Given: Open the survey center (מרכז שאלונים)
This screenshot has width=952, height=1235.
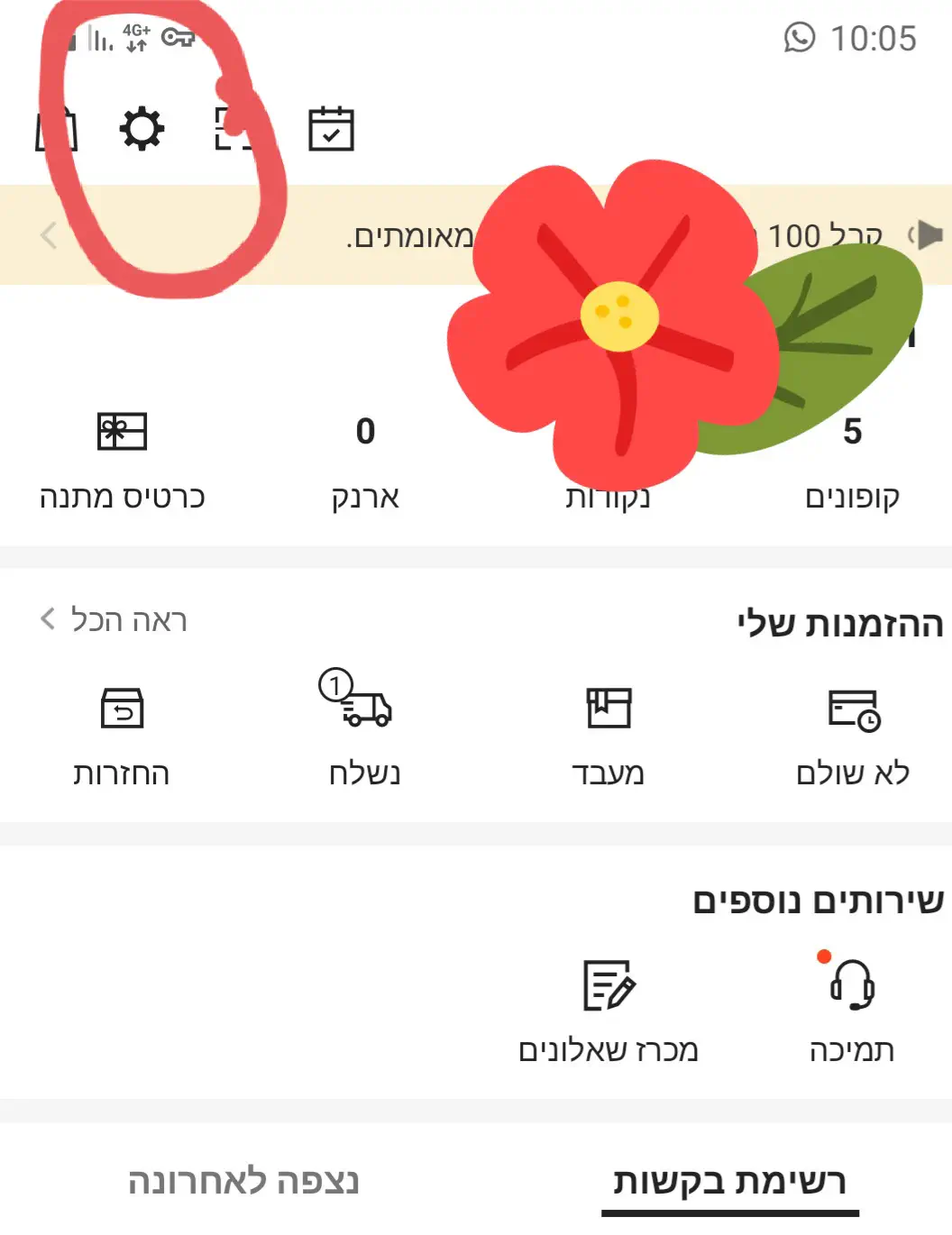Looking at the screenshot, I should pyautogui.click(x=609, y=1008).
